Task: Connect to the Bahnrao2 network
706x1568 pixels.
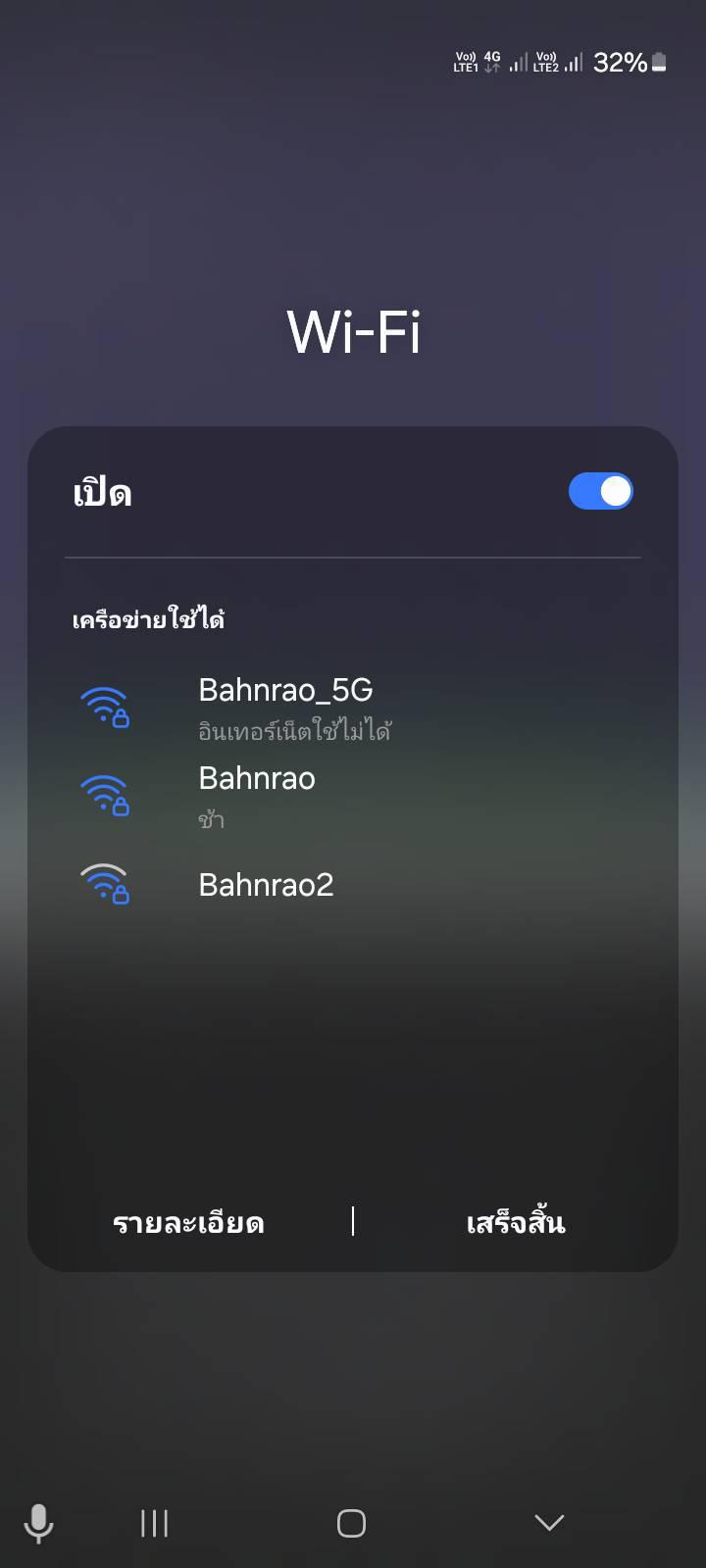Action: tap(353, 884)
